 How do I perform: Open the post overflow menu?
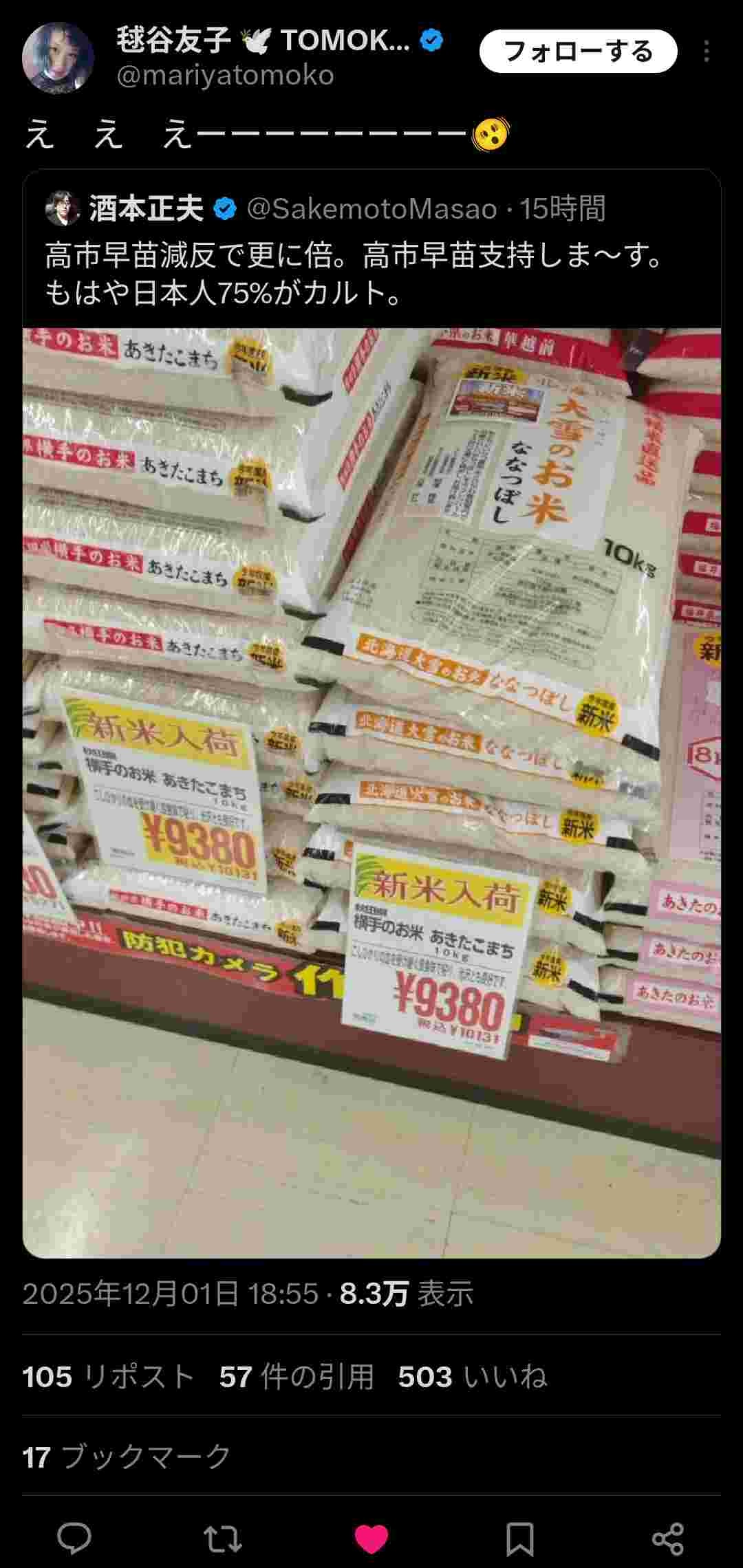point(707,52)
